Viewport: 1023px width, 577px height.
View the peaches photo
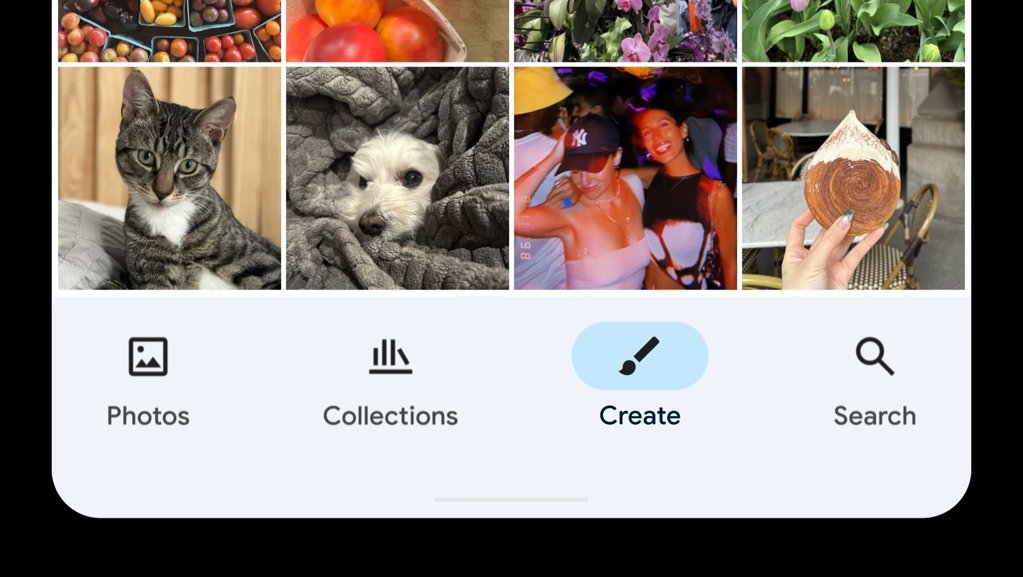(397, 30)
